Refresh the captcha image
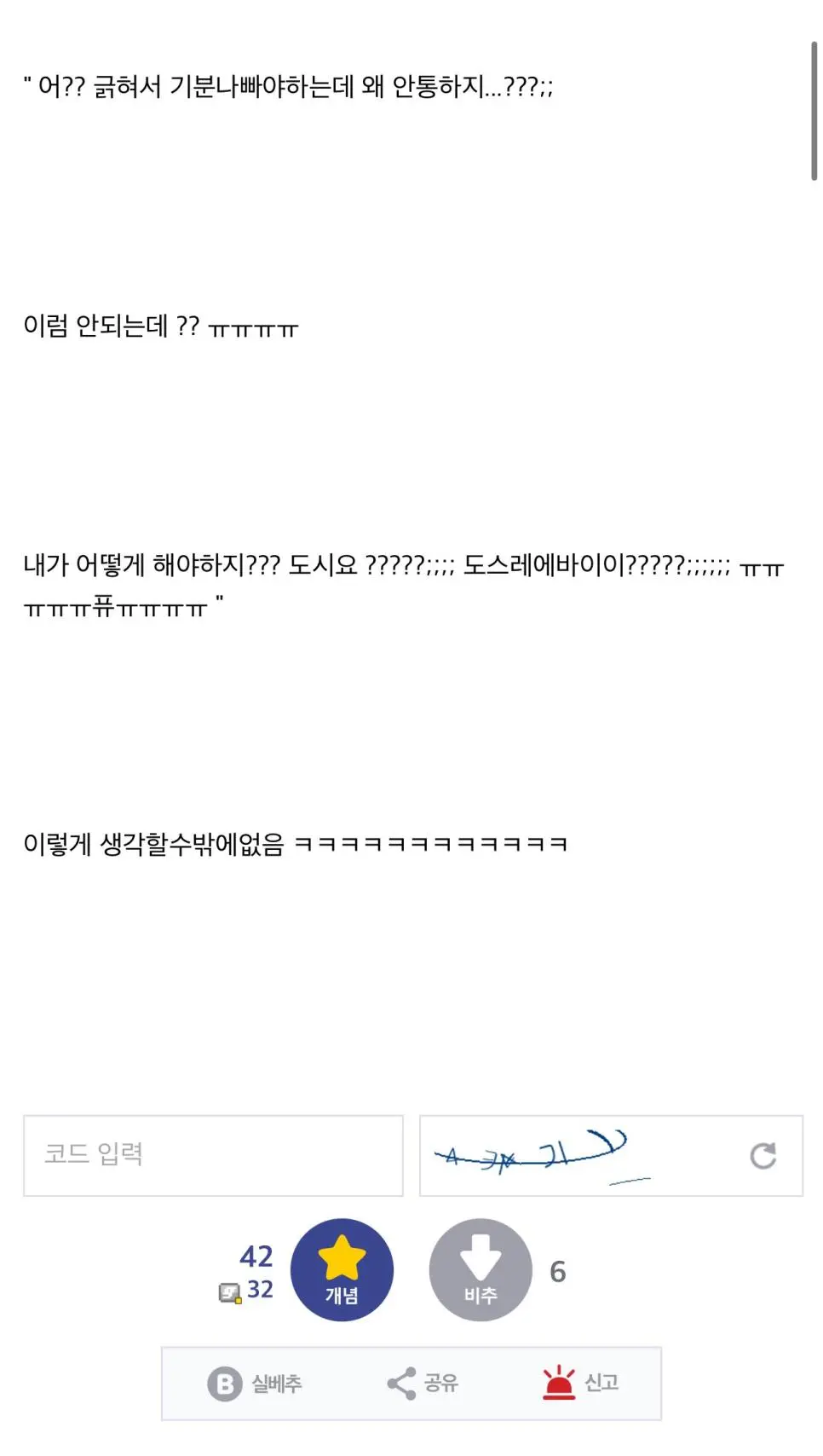 (x=763, y=1156)
